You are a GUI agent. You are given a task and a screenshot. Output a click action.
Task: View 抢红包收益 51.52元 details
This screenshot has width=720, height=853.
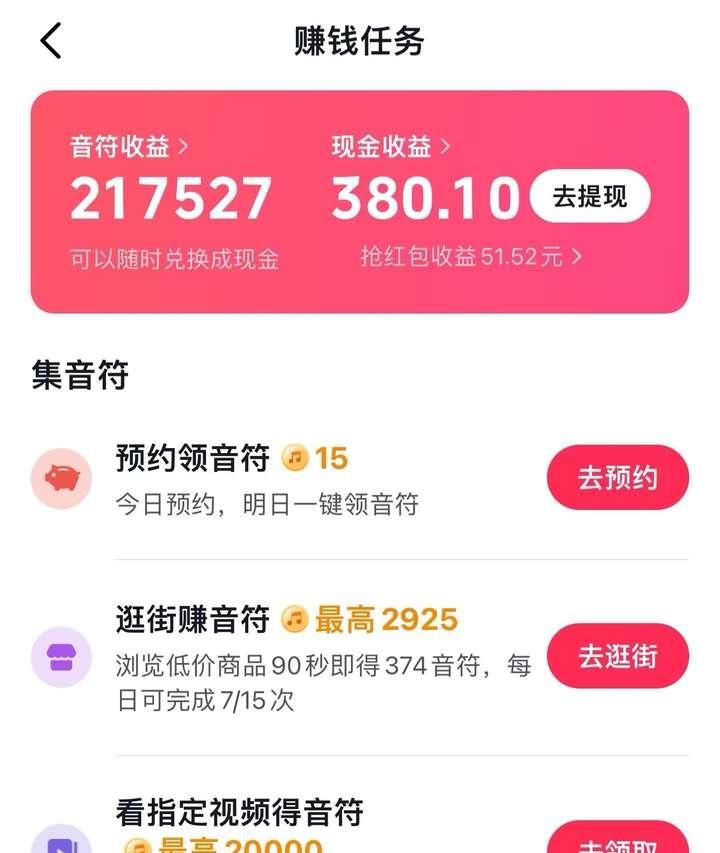point(471,257)
